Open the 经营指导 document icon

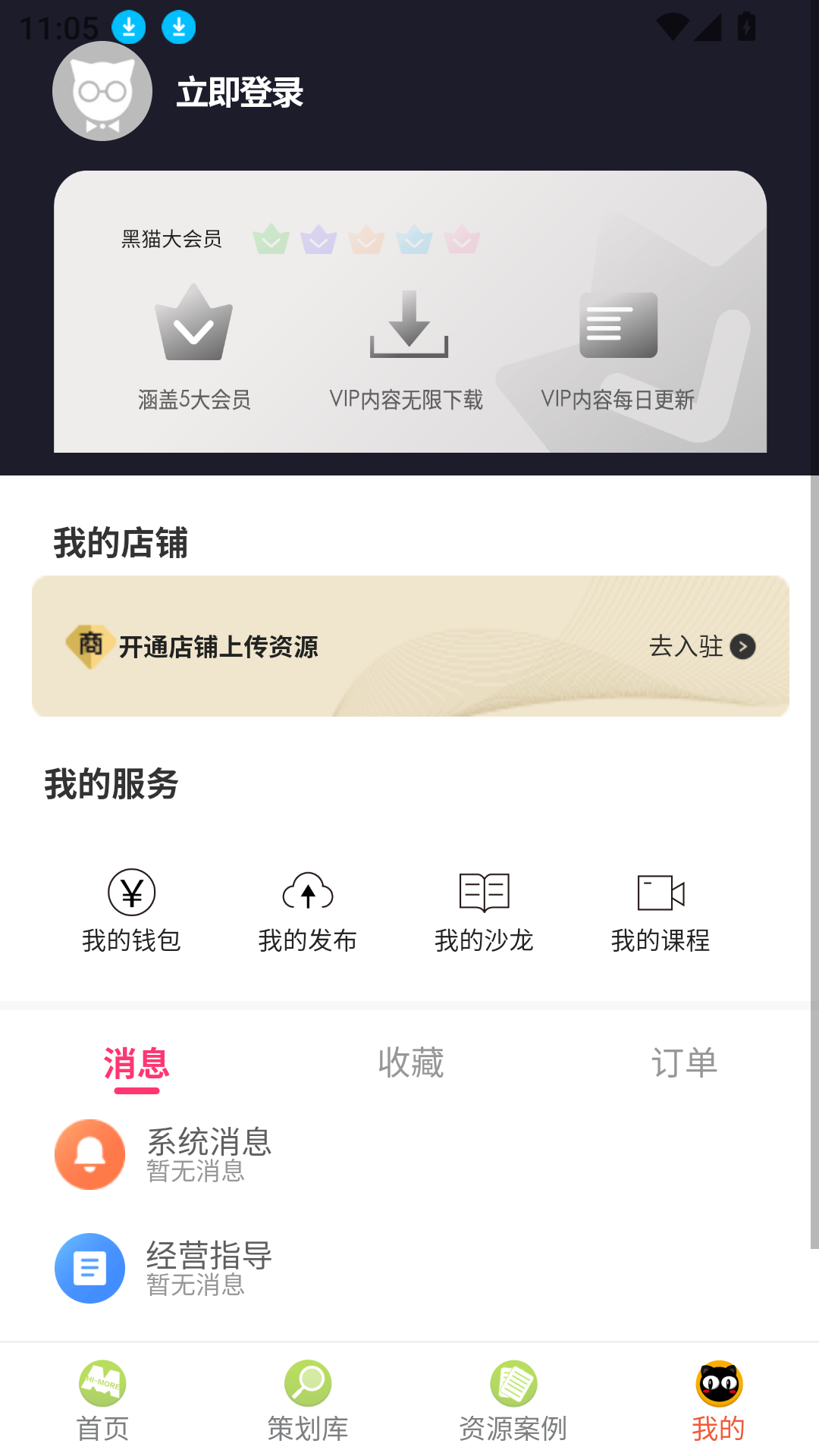tap(89, 1269)
